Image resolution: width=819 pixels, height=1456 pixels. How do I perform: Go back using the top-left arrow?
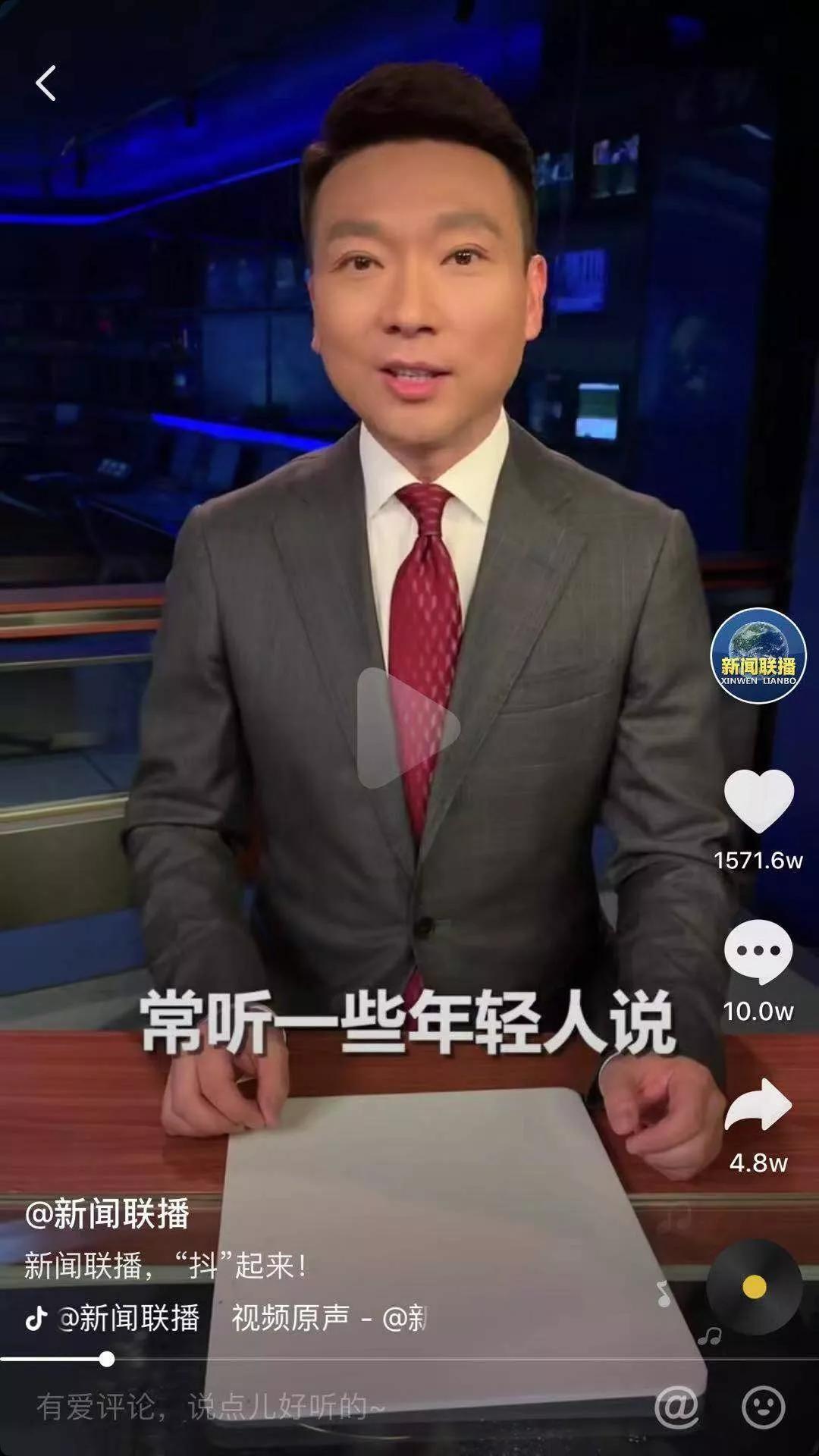(x=45, y=83)
